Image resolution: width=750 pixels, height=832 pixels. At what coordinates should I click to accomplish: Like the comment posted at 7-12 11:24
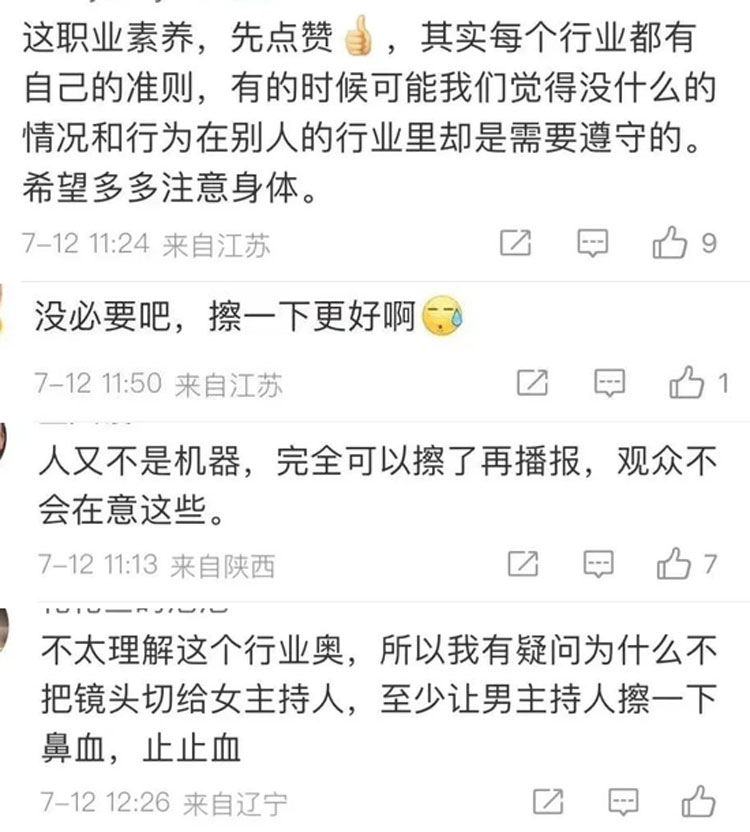(669, 242)
